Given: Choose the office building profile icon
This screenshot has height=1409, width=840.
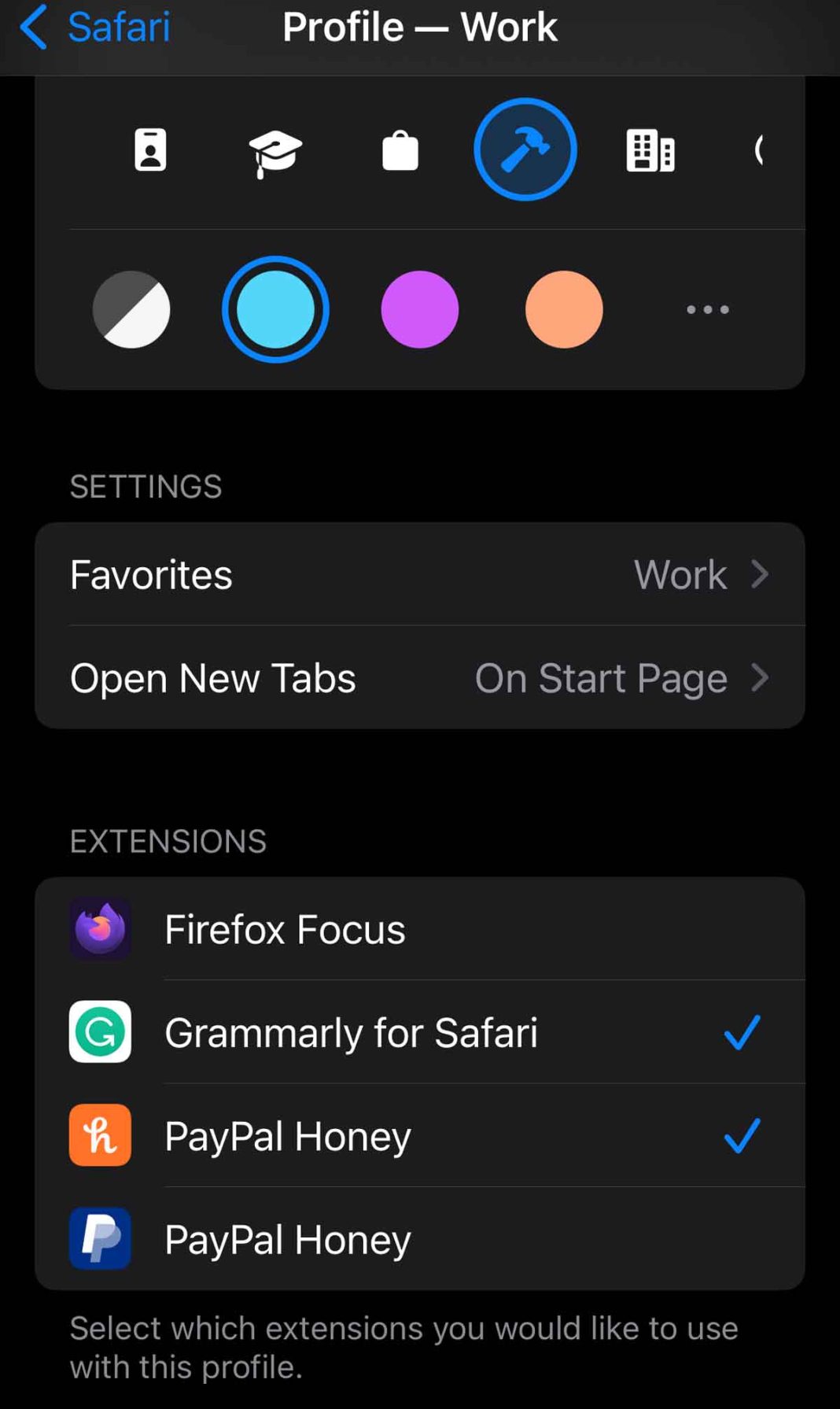Looking at the screenshot, I should click(x=650, y=150).
